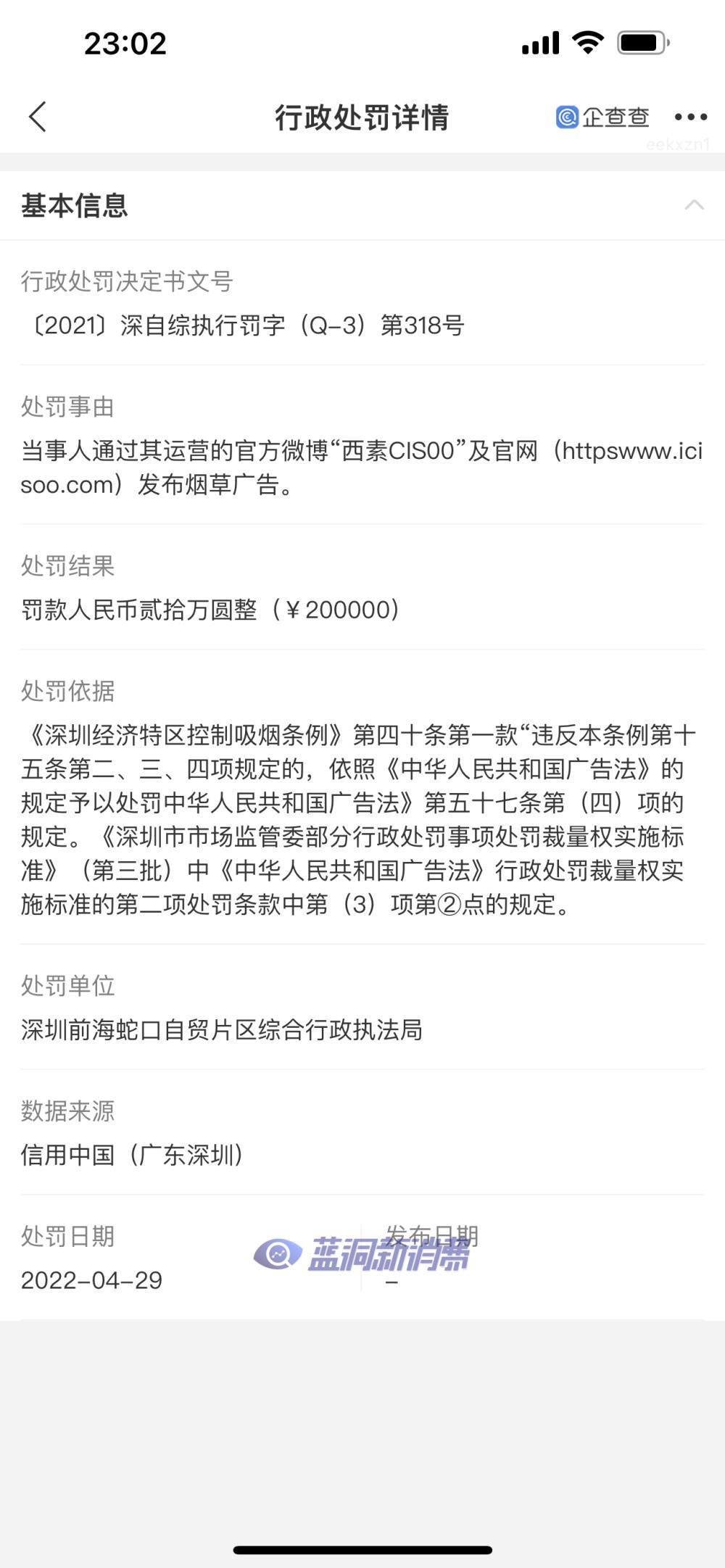Collapse the 基本信息 section
Viewport: 725px width, 1568px height.
[694, 205]
